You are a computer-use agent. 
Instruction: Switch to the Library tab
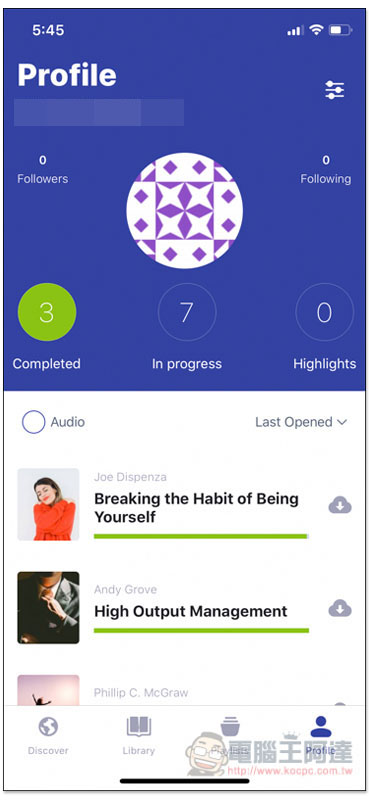tap(139, 736)
